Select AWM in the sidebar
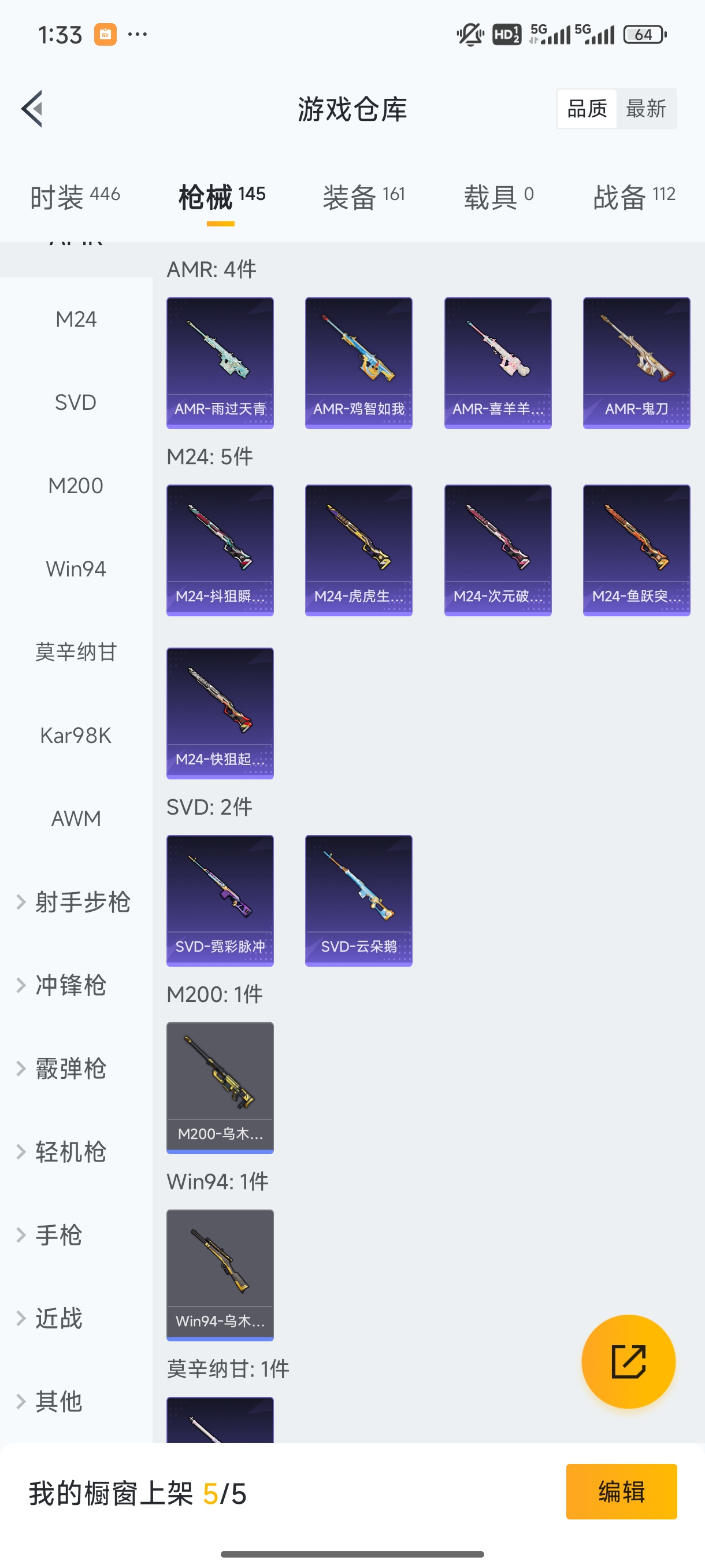705x1568 pixels. click(76, 819)
